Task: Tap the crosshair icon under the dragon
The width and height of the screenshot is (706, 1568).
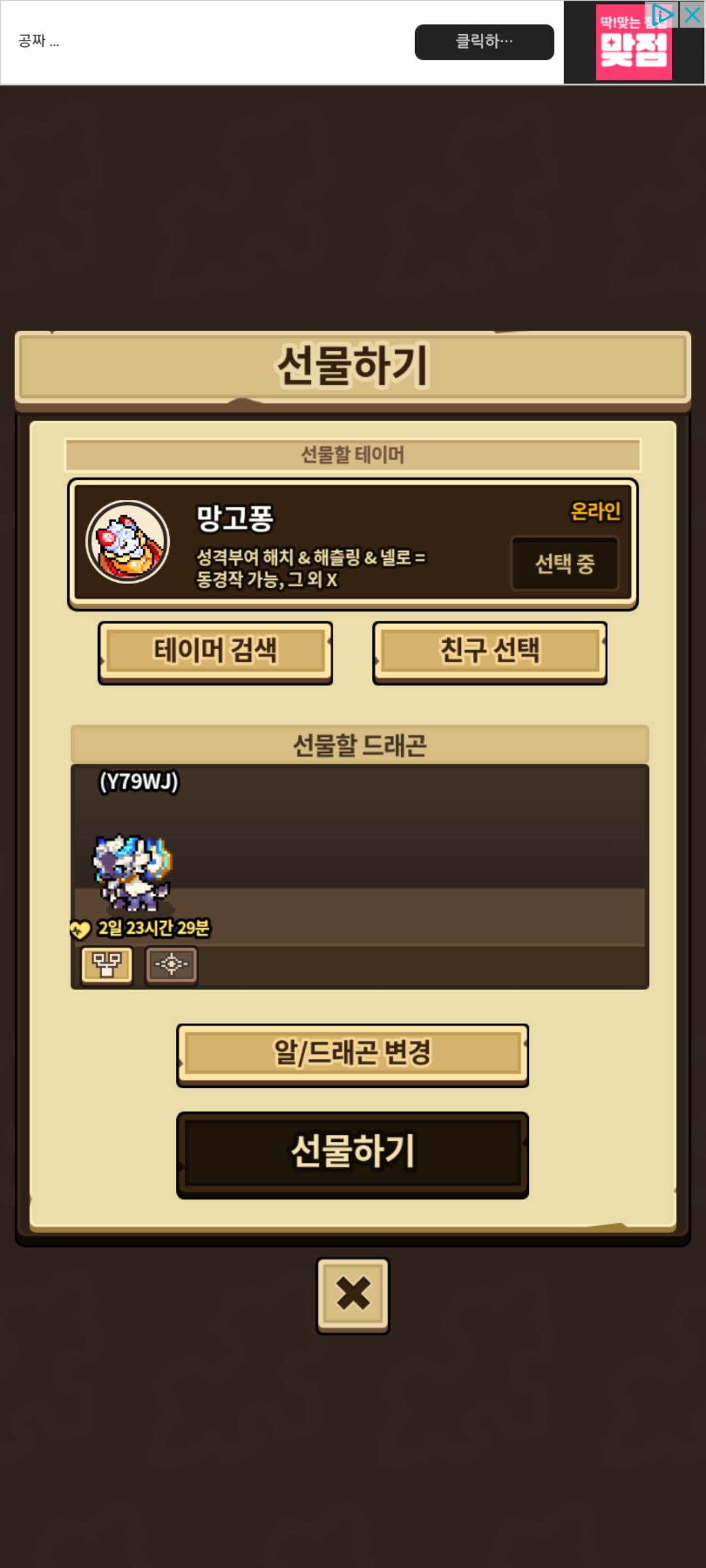Action: tap(171, 964)
